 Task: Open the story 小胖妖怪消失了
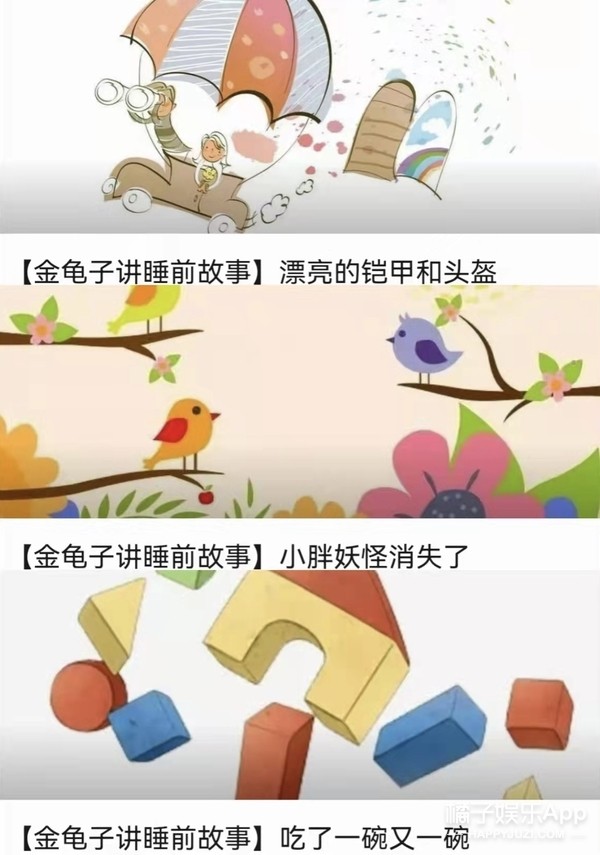(x=245, y=555)
